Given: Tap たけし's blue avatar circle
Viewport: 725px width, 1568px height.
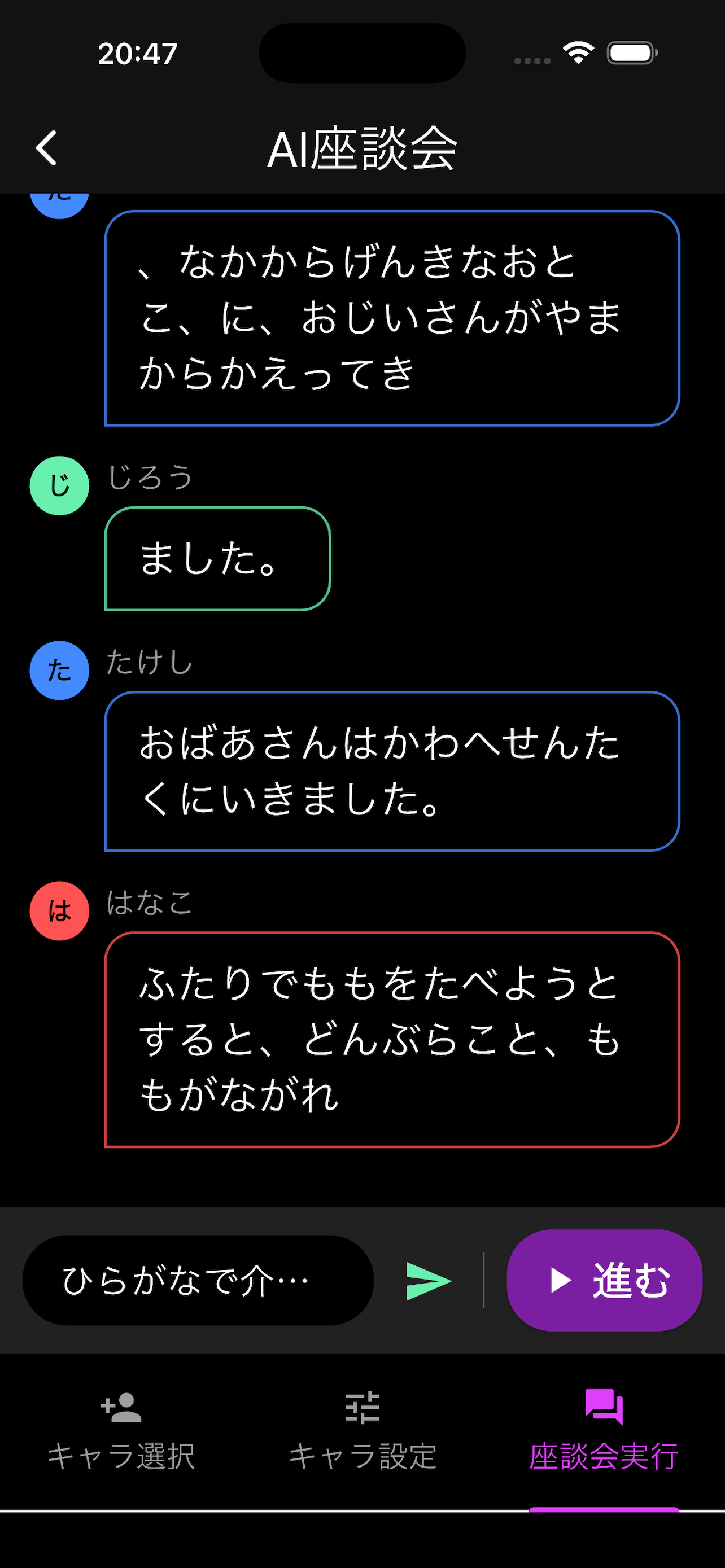Looking at the screenshot, I should (x=59, y=671).
